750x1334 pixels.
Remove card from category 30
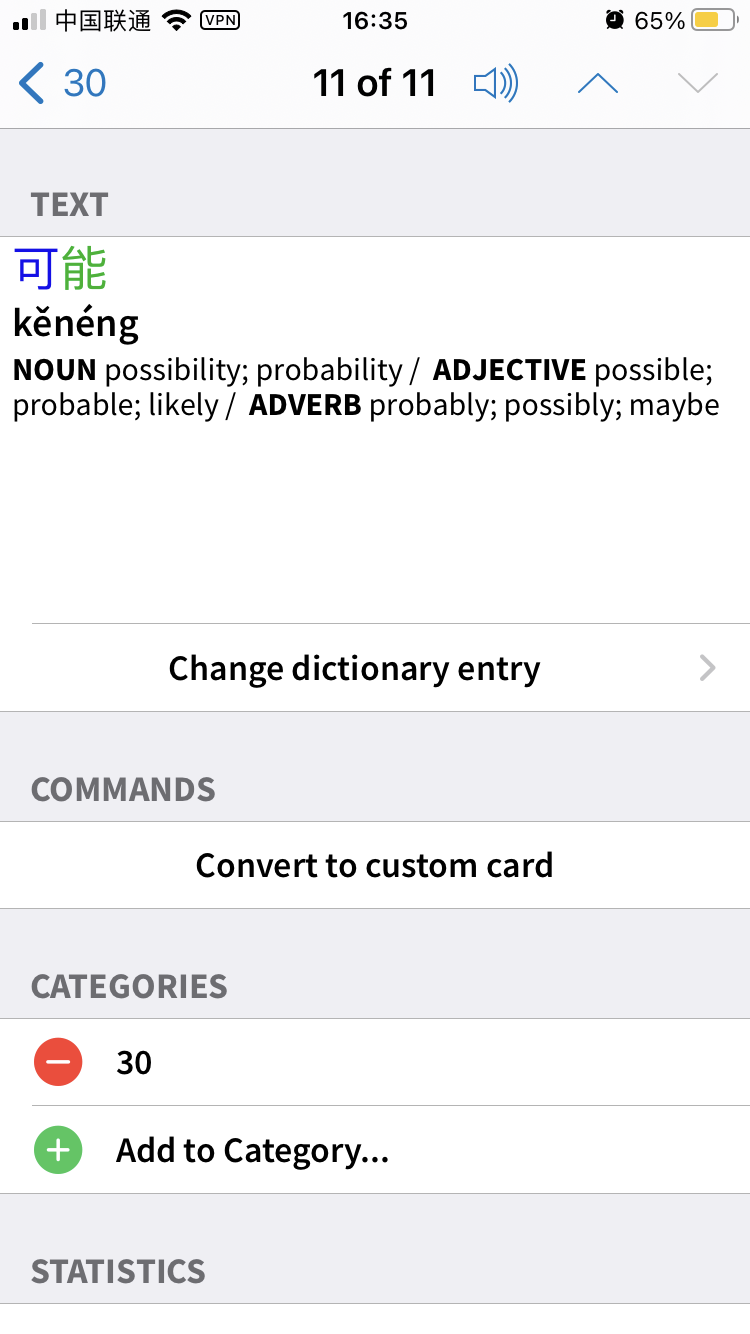[x=58, y=1062]
